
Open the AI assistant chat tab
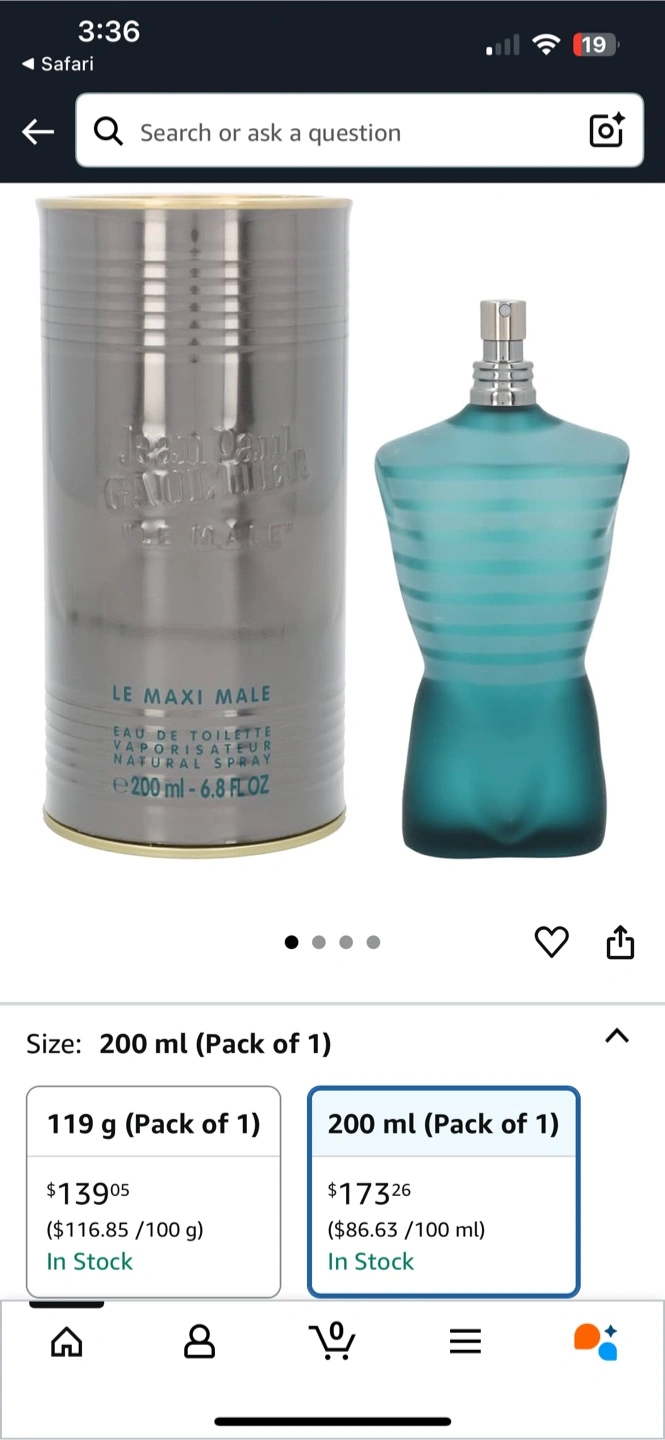[x=596, y=1342]
